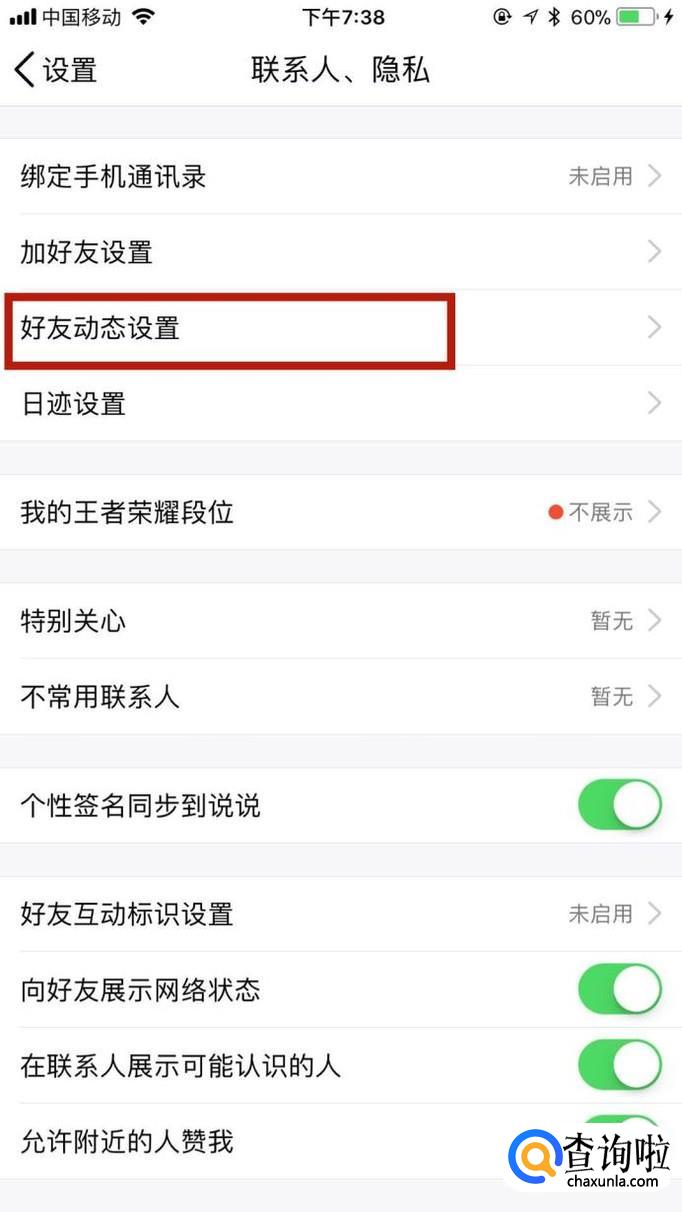The height and width of the screenshot is (1212, 682).
Task: Go back to 设置
Action: point(56,71)
